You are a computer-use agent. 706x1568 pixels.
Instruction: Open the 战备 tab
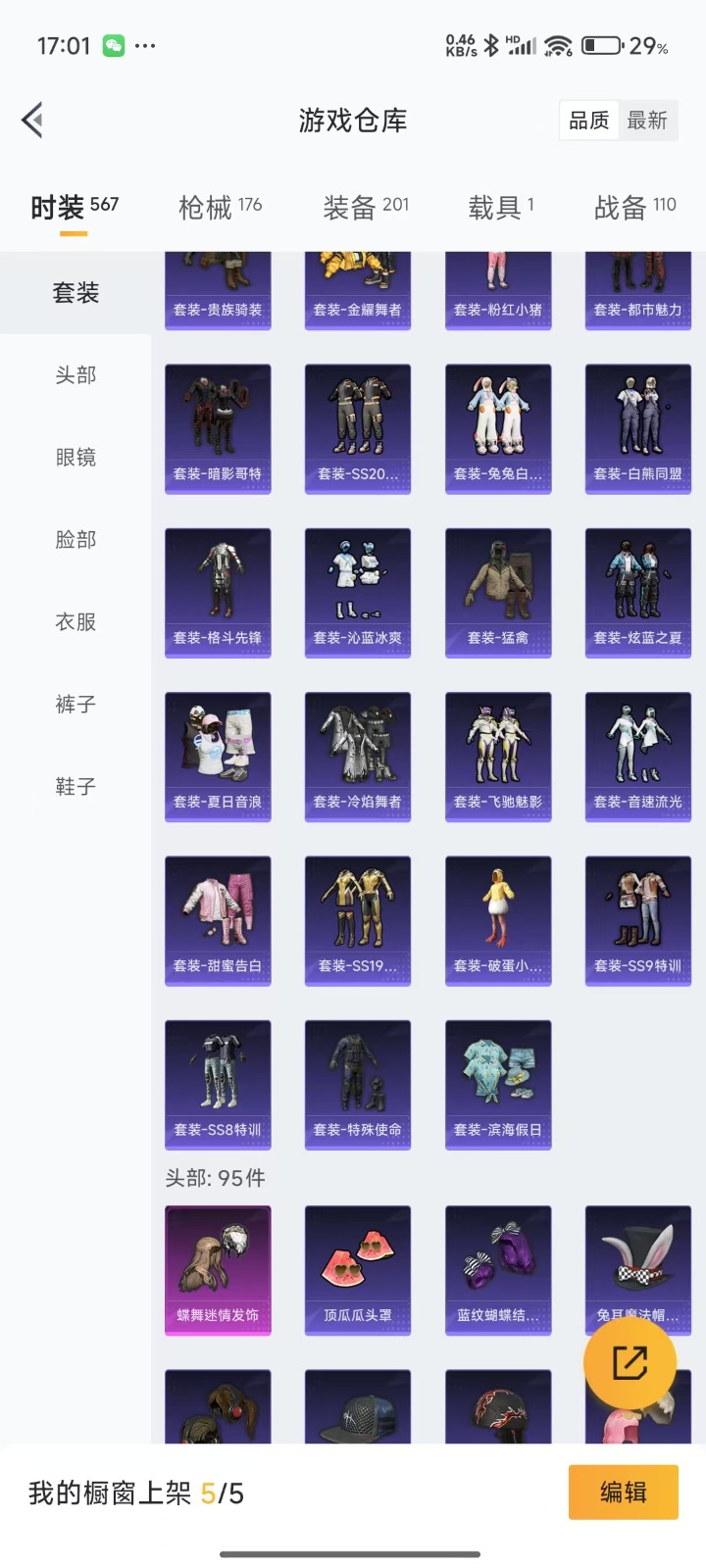pos(634,207)
